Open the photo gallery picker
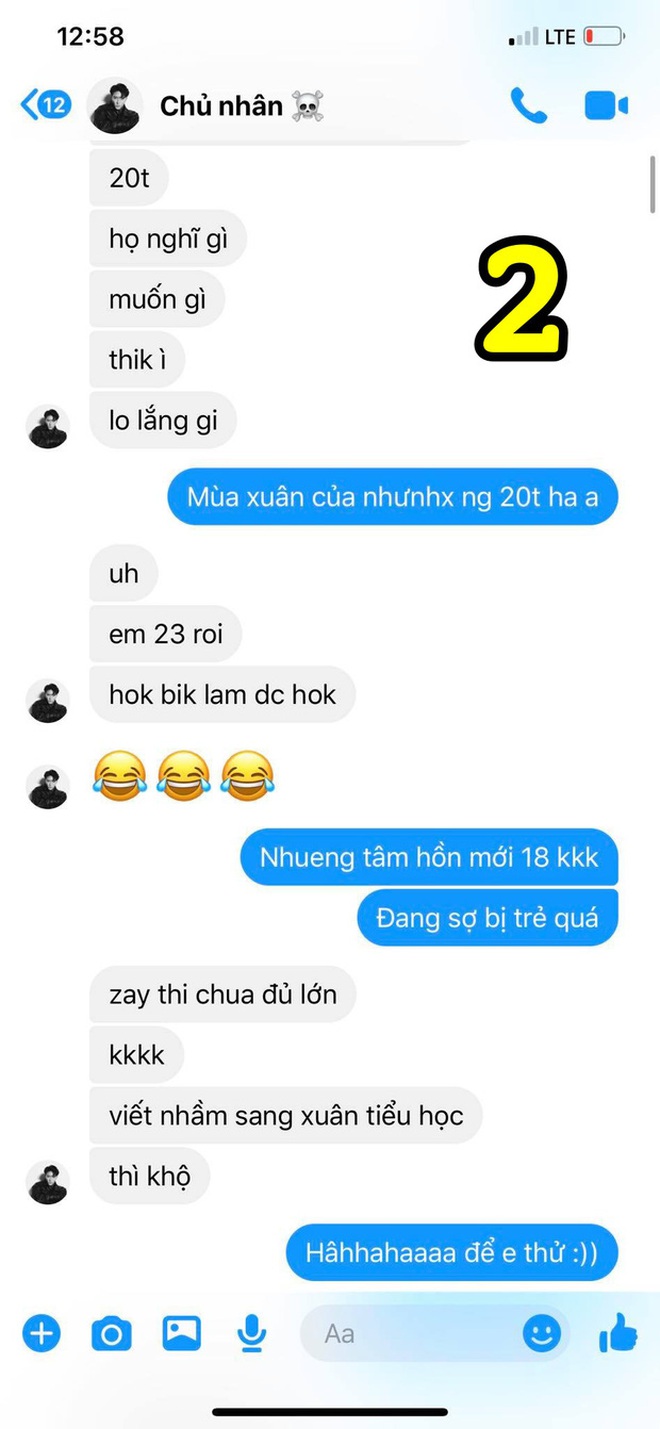 tap(182, 1333)
